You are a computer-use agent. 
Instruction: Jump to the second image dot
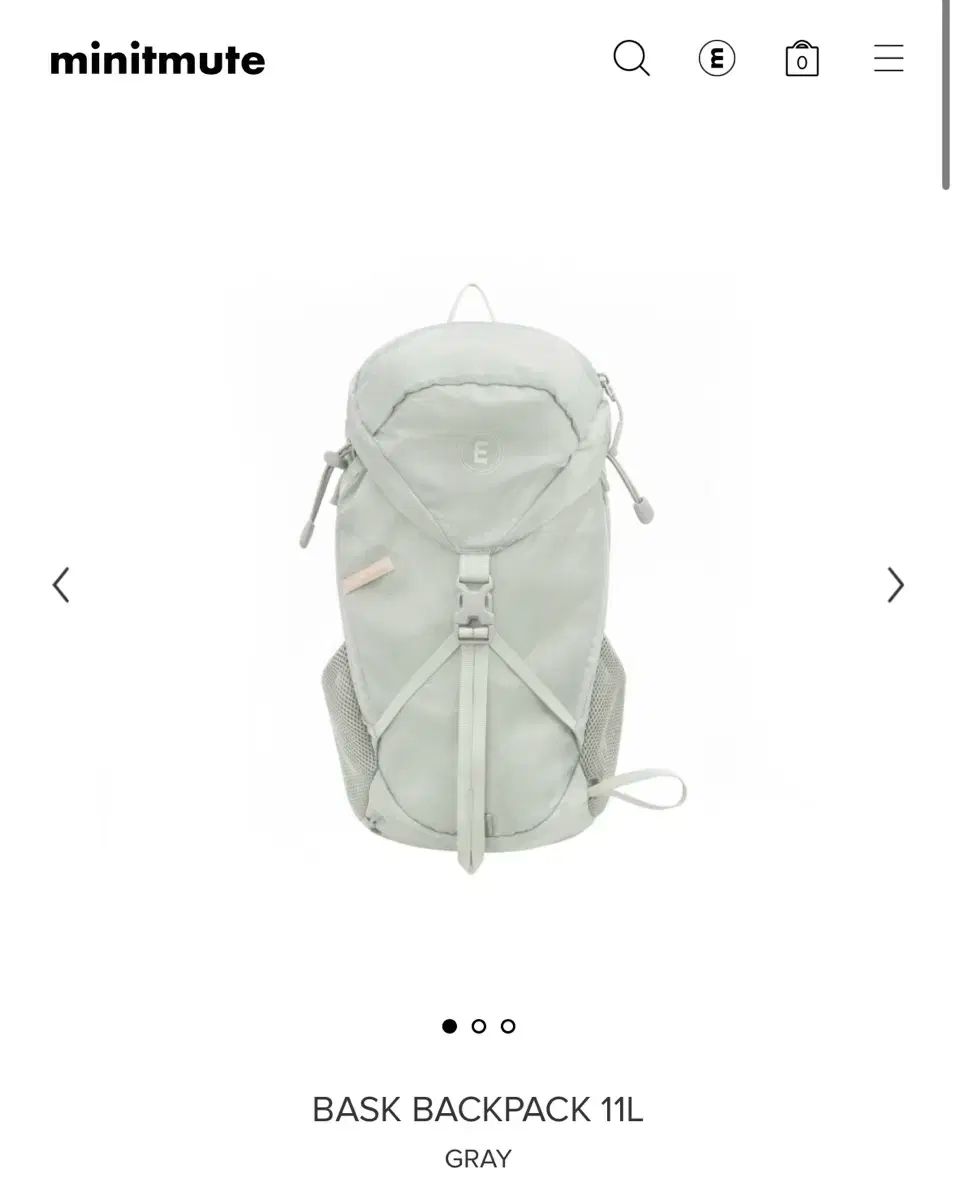[x=479, y=1026]
